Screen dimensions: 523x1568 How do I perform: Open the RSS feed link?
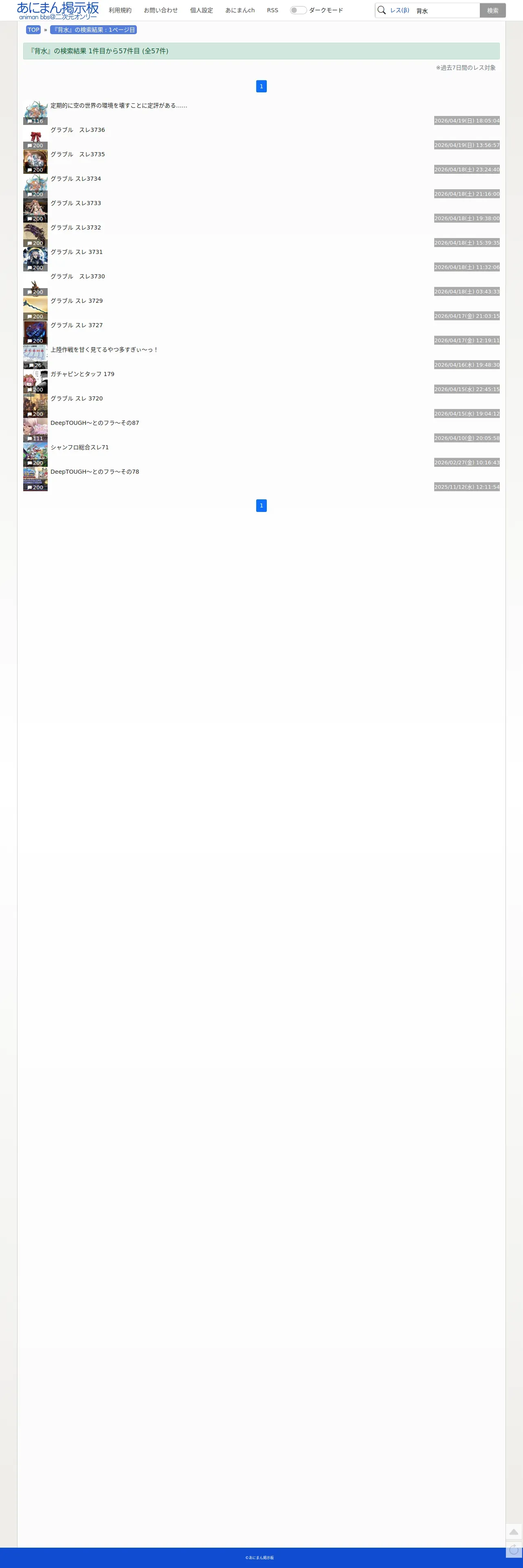click(272, 10)
